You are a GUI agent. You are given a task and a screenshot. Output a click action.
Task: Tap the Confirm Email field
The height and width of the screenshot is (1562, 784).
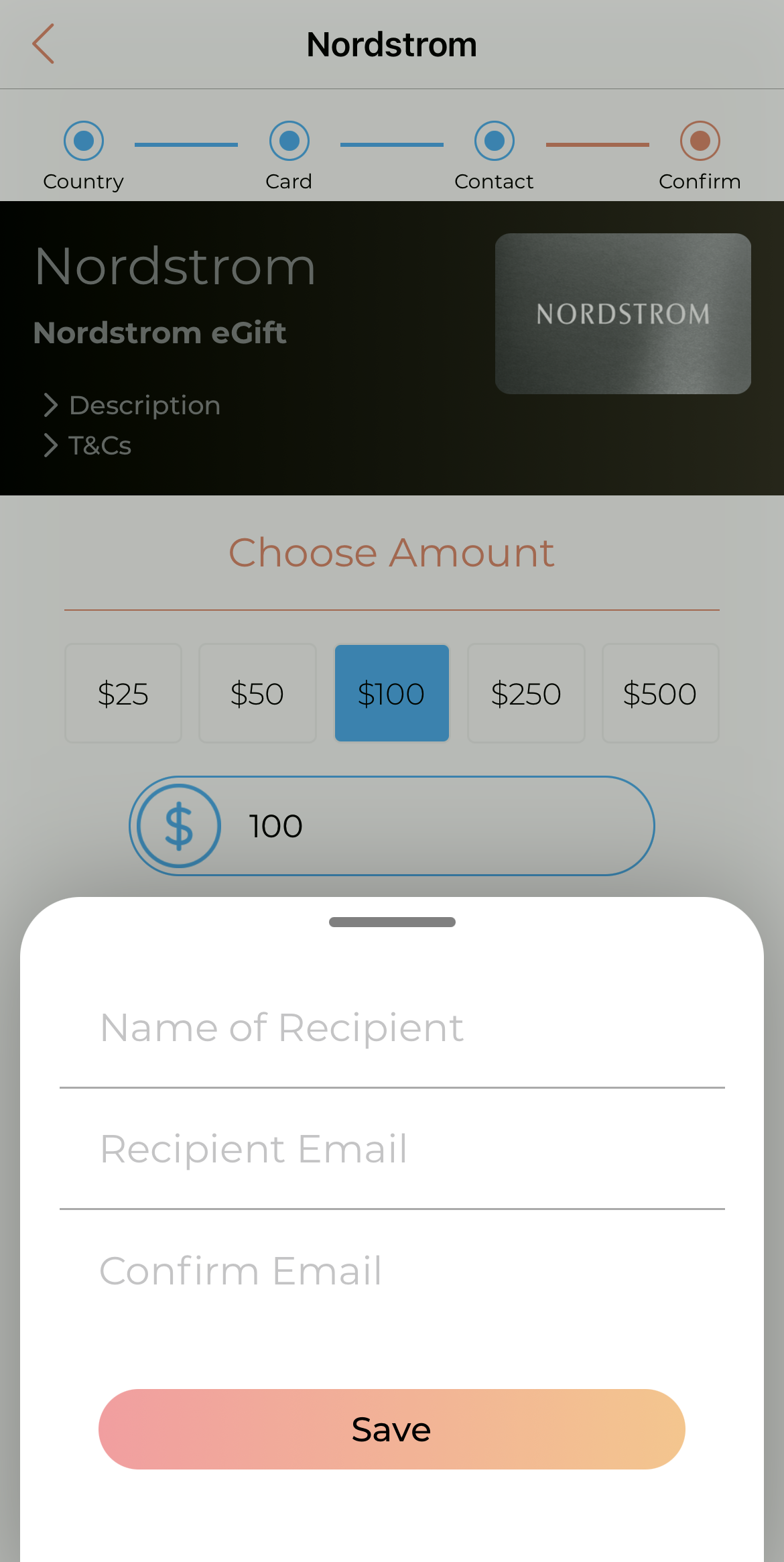point(392,1270)
